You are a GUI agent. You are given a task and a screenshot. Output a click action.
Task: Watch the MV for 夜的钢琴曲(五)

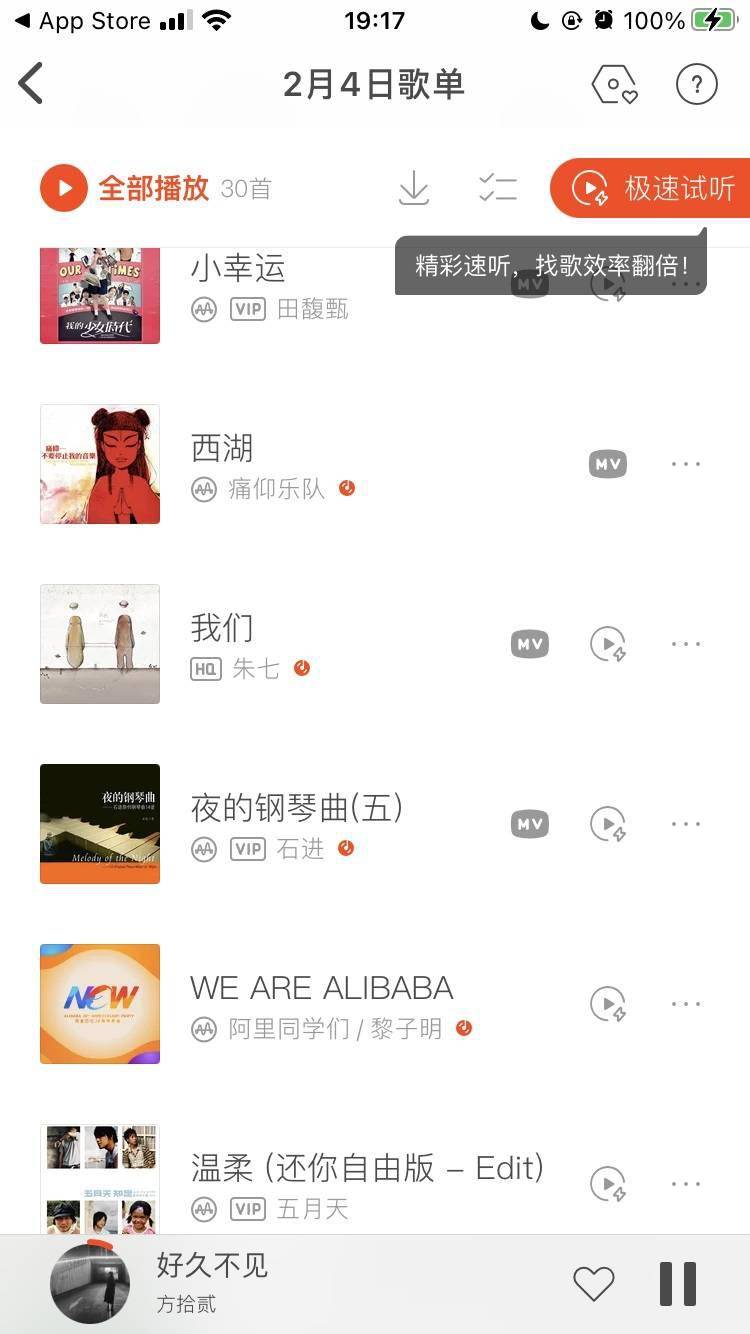530,824
